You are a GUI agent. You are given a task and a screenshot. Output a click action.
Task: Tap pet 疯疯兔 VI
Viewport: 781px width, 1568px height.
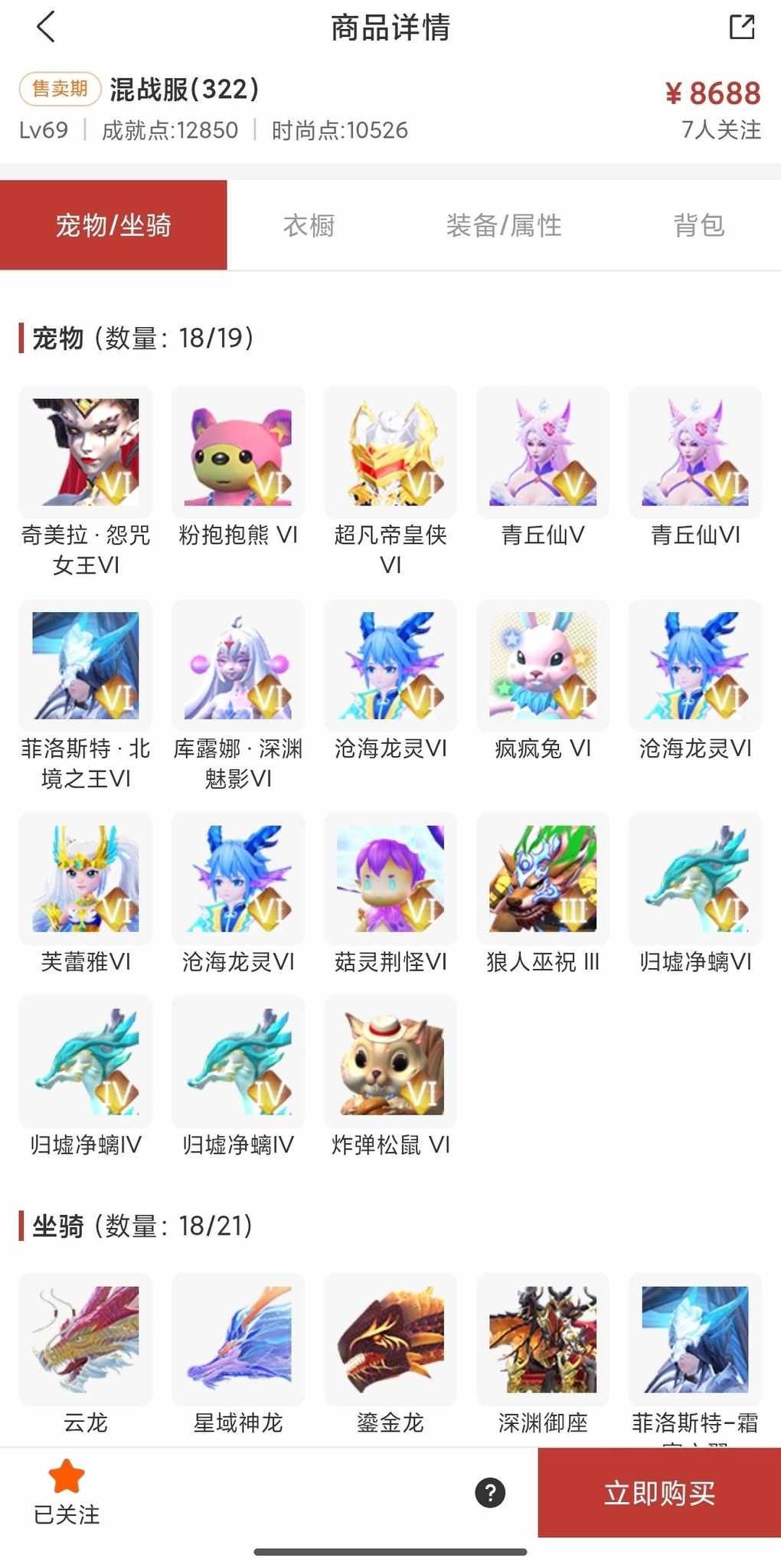[x=543, y=666]
